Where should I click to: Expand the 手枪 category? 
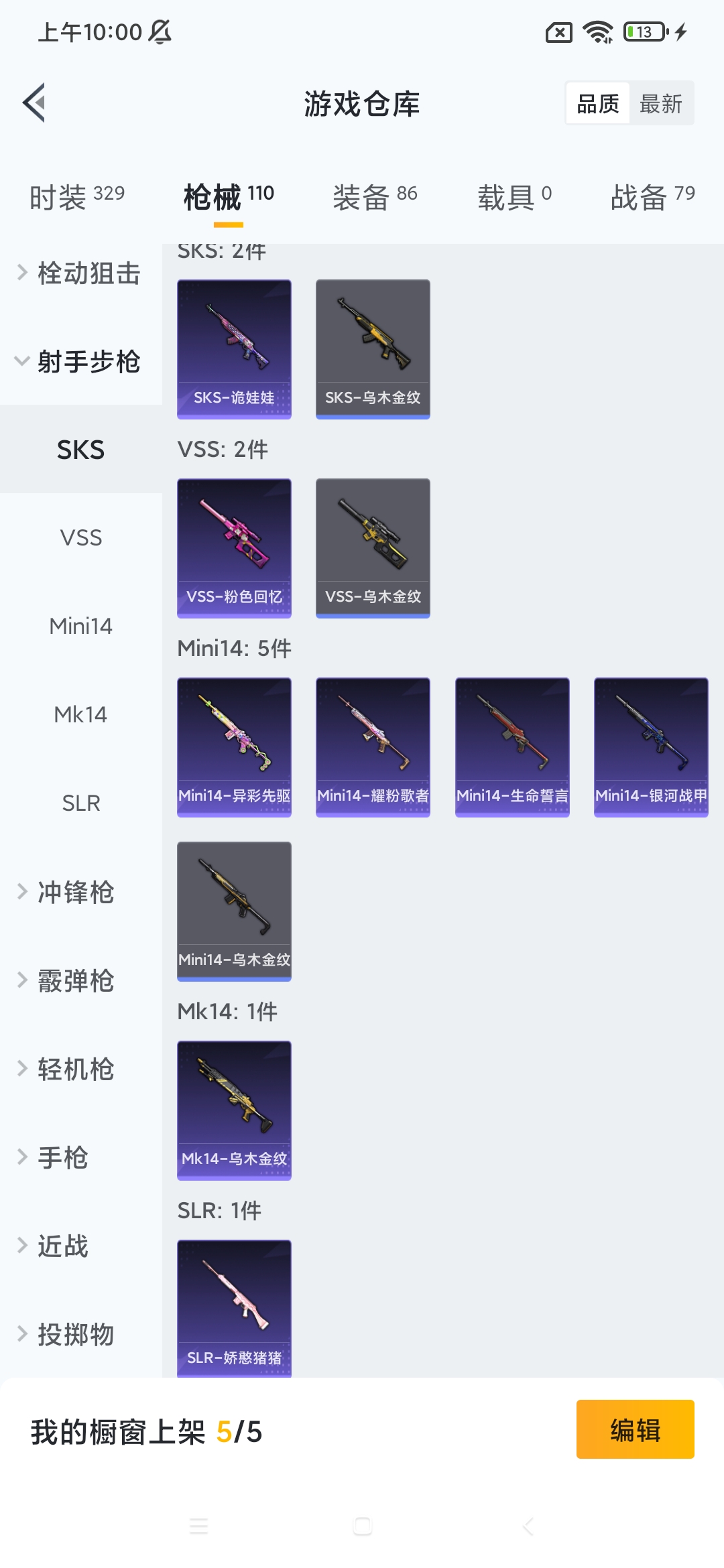coord(62,1158)
